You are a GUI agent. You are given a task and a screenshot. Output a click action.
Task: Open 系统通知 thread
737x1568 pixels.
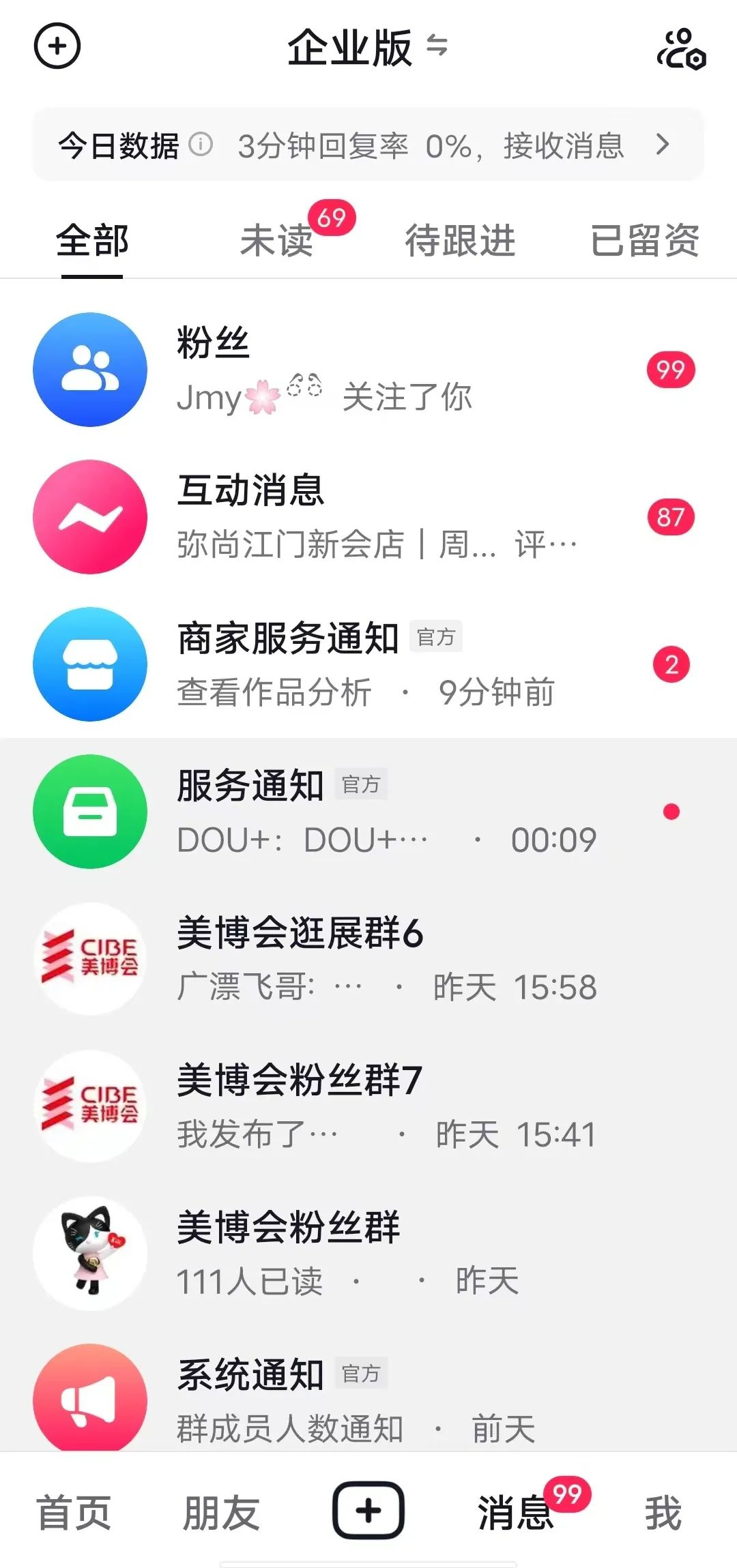369,1398
